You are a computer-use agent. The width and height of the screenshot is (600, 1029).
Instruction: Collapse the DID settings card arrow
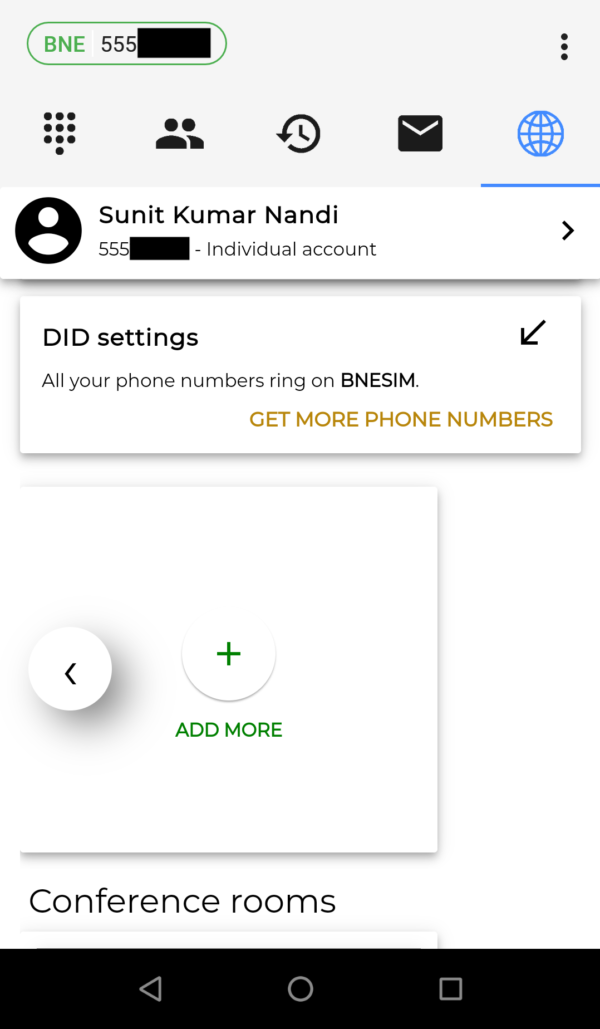pos(533,333)
